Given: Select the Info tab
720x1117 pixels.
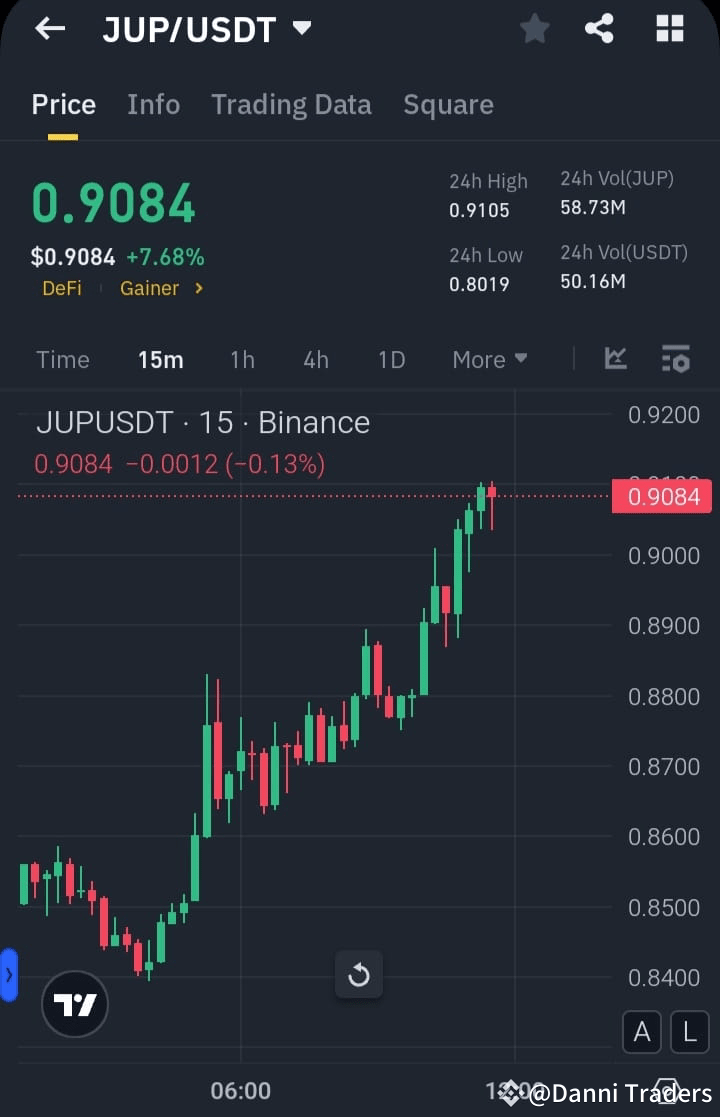Looking at the screenshot, I should coord(153,104).
